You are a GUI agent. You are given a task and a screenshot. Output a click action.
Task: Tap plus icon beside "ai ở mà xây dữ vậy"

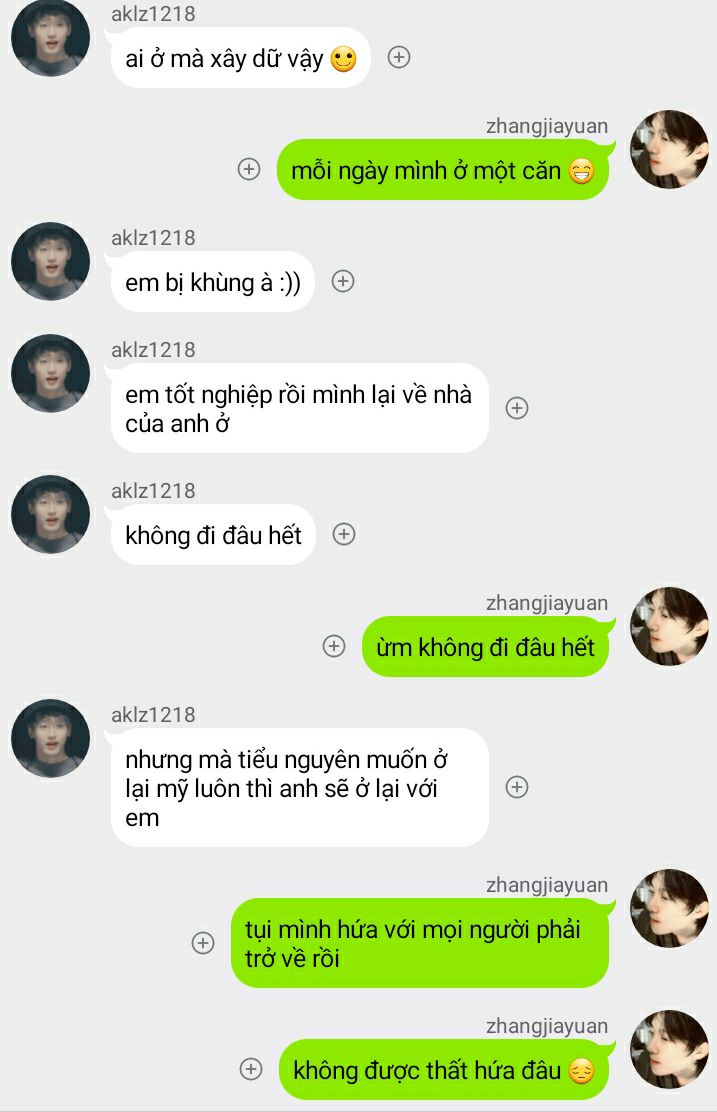pos(399,57)
